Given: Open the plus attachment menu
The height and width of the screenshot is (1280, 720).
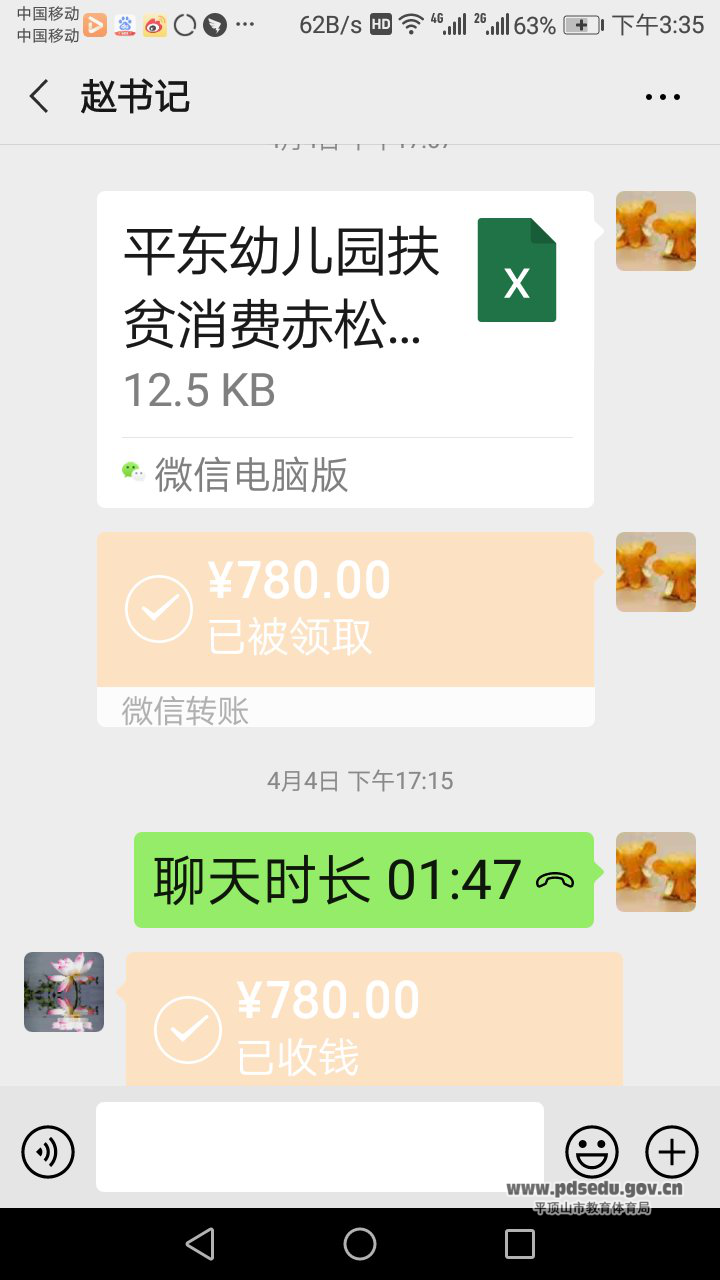Looking at the screenshot, I should [672, 1152].
